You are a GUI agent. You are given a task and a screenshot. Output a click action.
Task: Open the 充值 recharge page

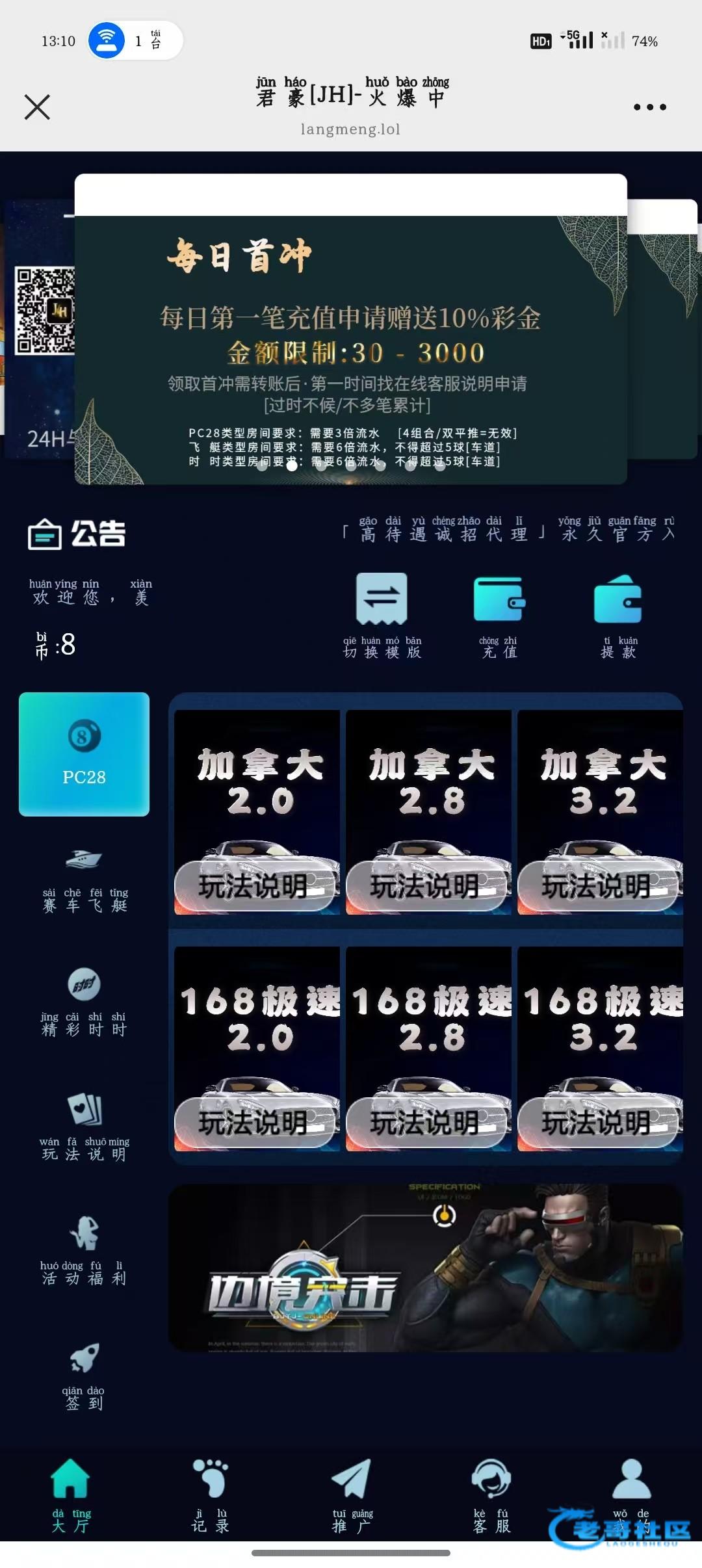(x=499, y=614)
